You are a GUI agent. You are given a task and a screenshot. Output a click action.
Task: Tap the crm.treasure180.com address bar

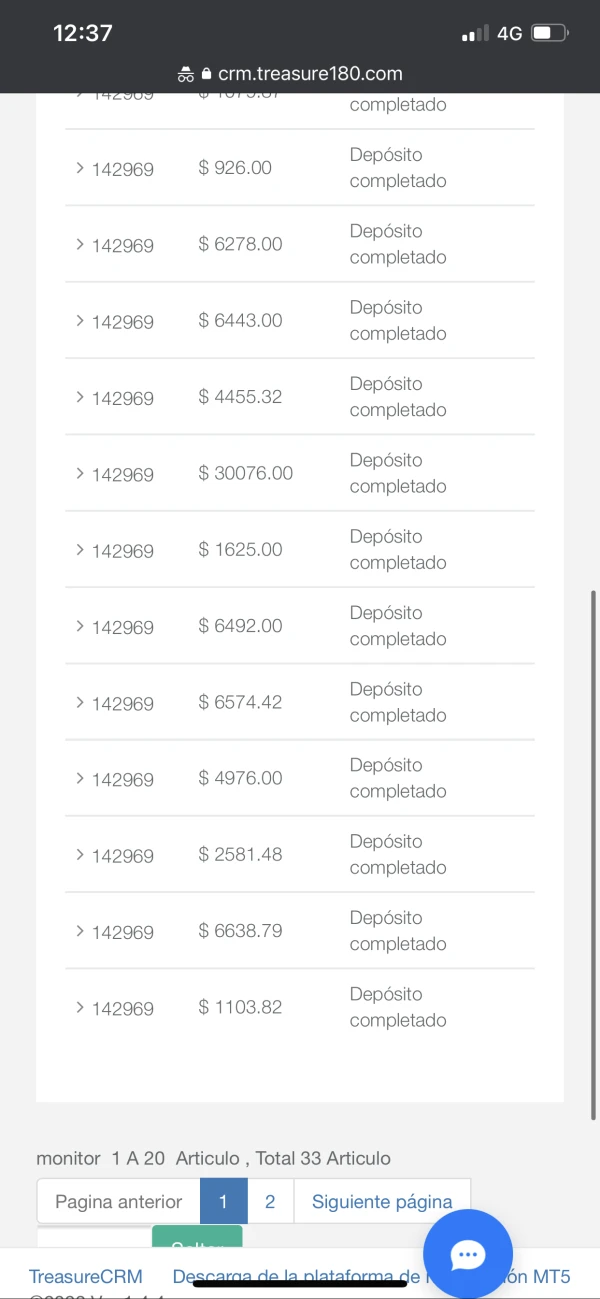pos(300,73)
